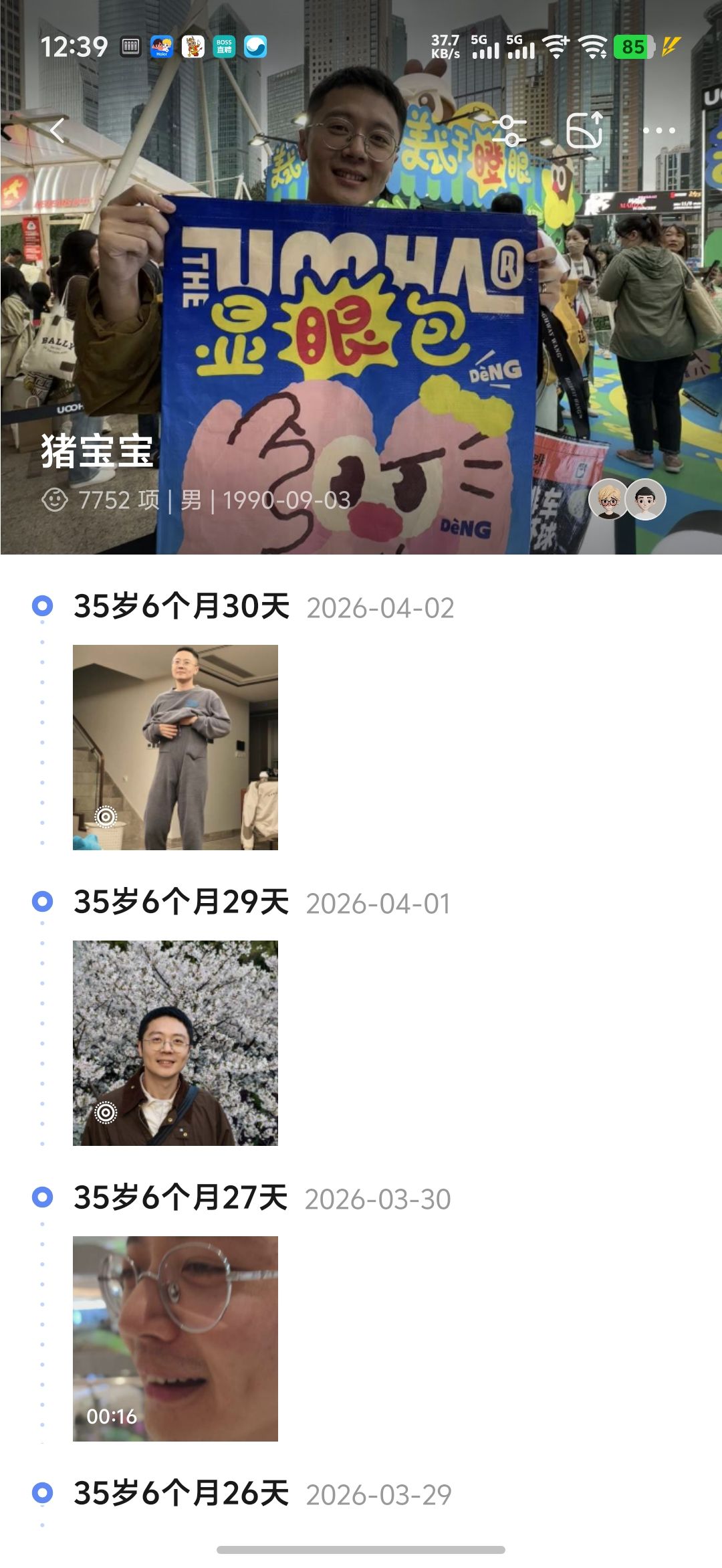Open the filter settings slider icon
Screen dimensions: 722x1568
(511, 130)
